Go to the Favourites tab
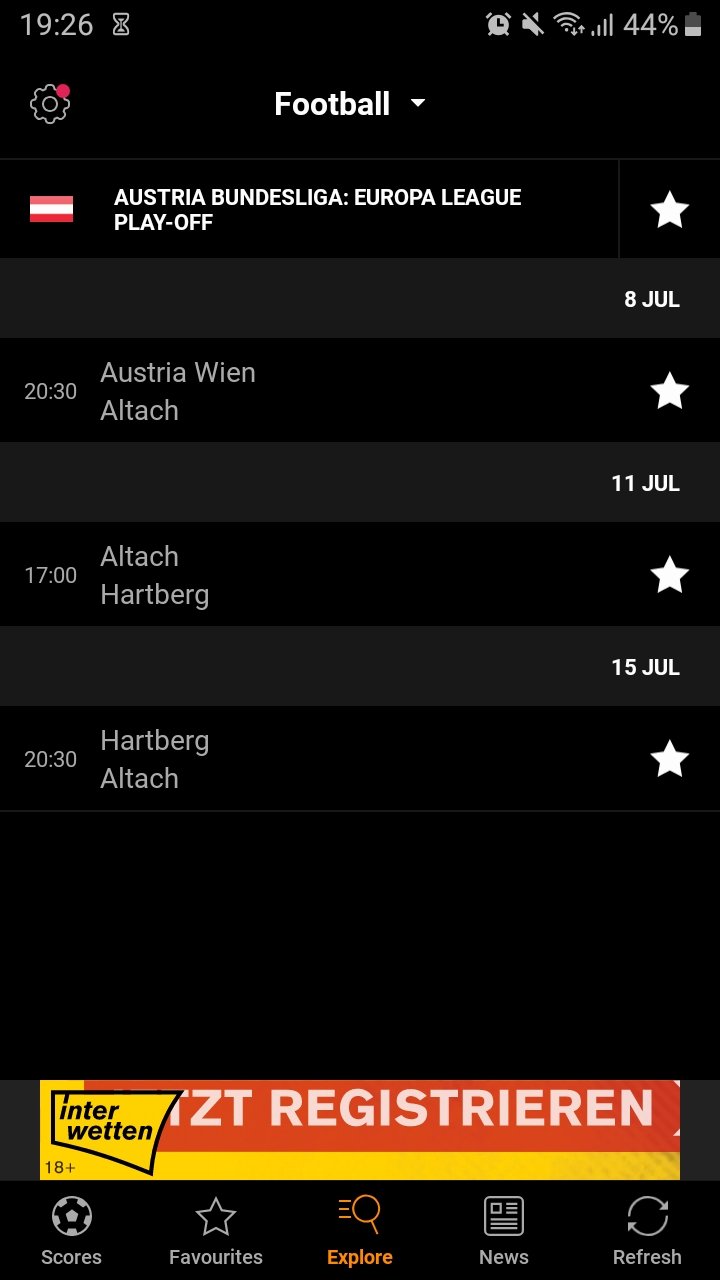The width and height of the screenshot is (720, 1280). (216, 1231)
